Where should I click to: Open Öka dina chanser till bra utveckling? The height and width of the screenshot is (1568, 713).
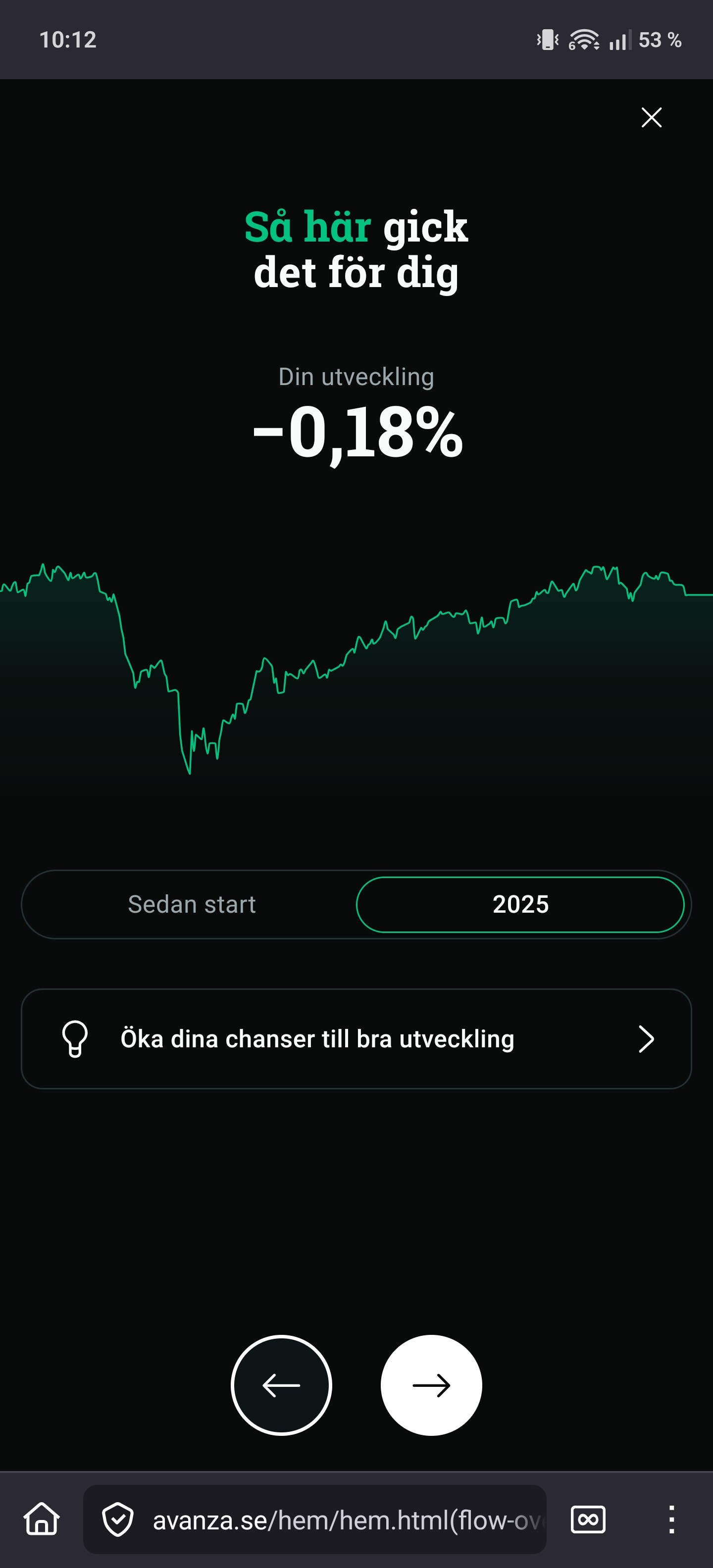coord(356,1039)
